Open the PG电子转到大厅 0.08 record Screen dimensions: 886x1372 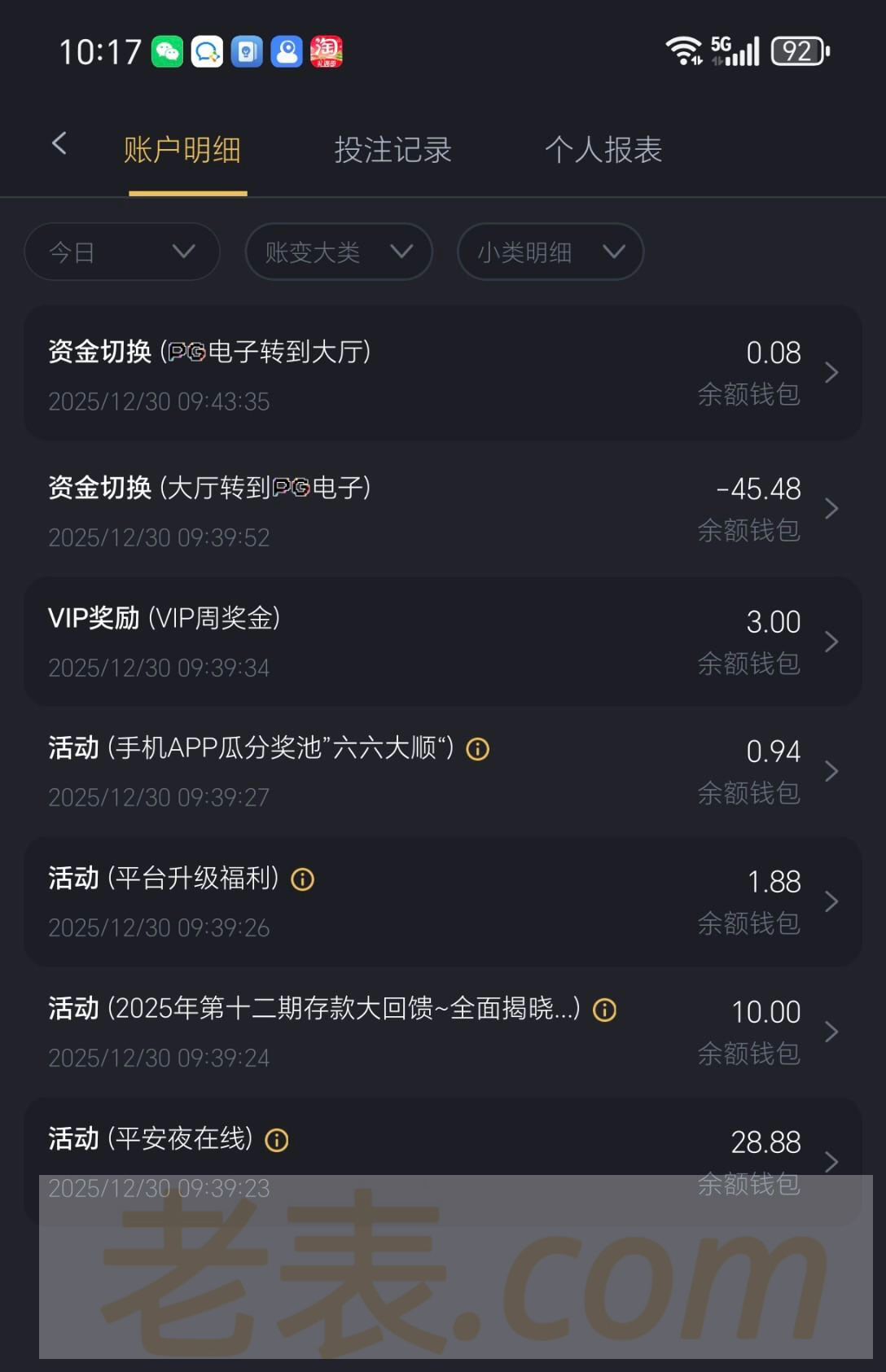click(x=442, y=373)
